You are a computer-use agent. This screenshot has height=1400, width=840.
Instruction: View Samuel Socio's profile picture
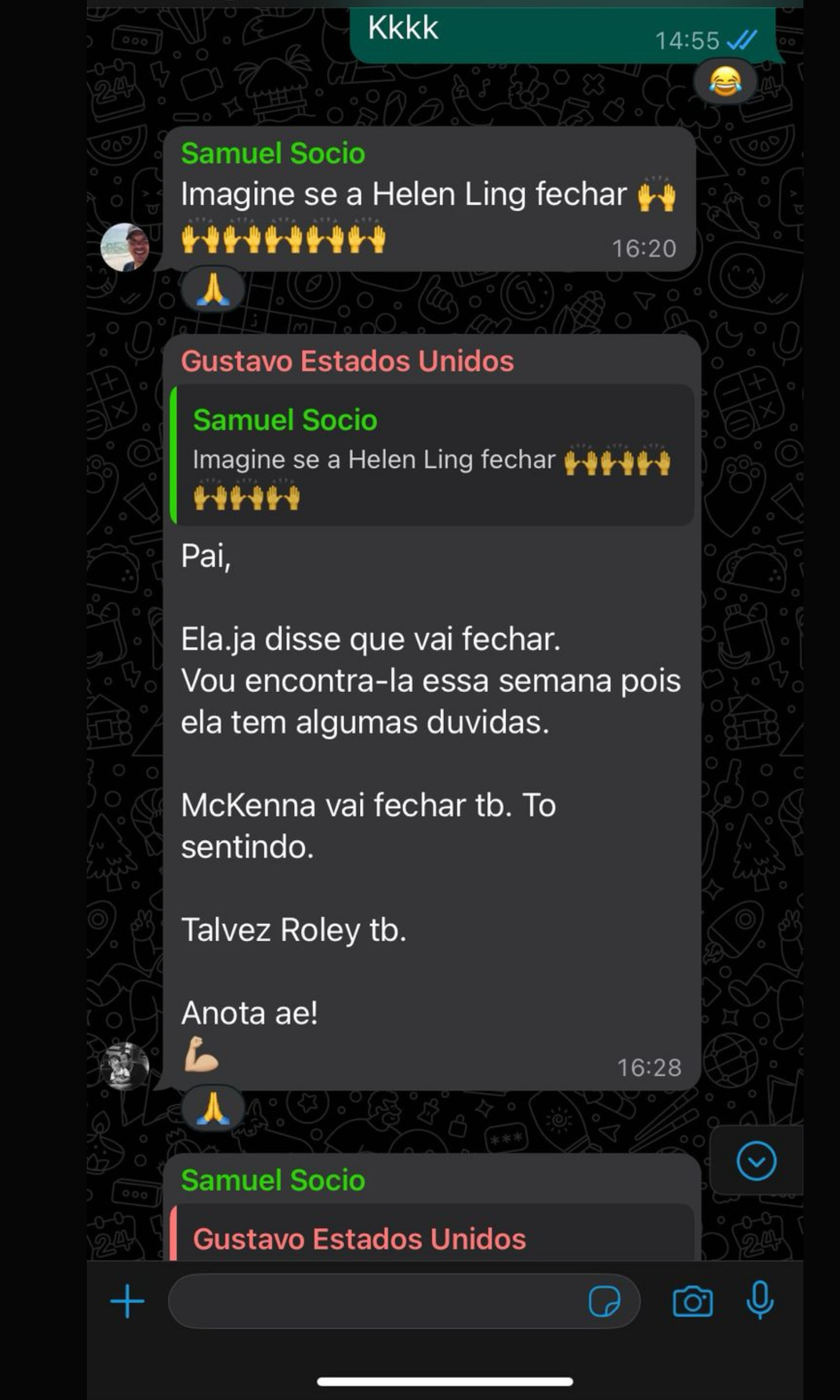[124, 248]
